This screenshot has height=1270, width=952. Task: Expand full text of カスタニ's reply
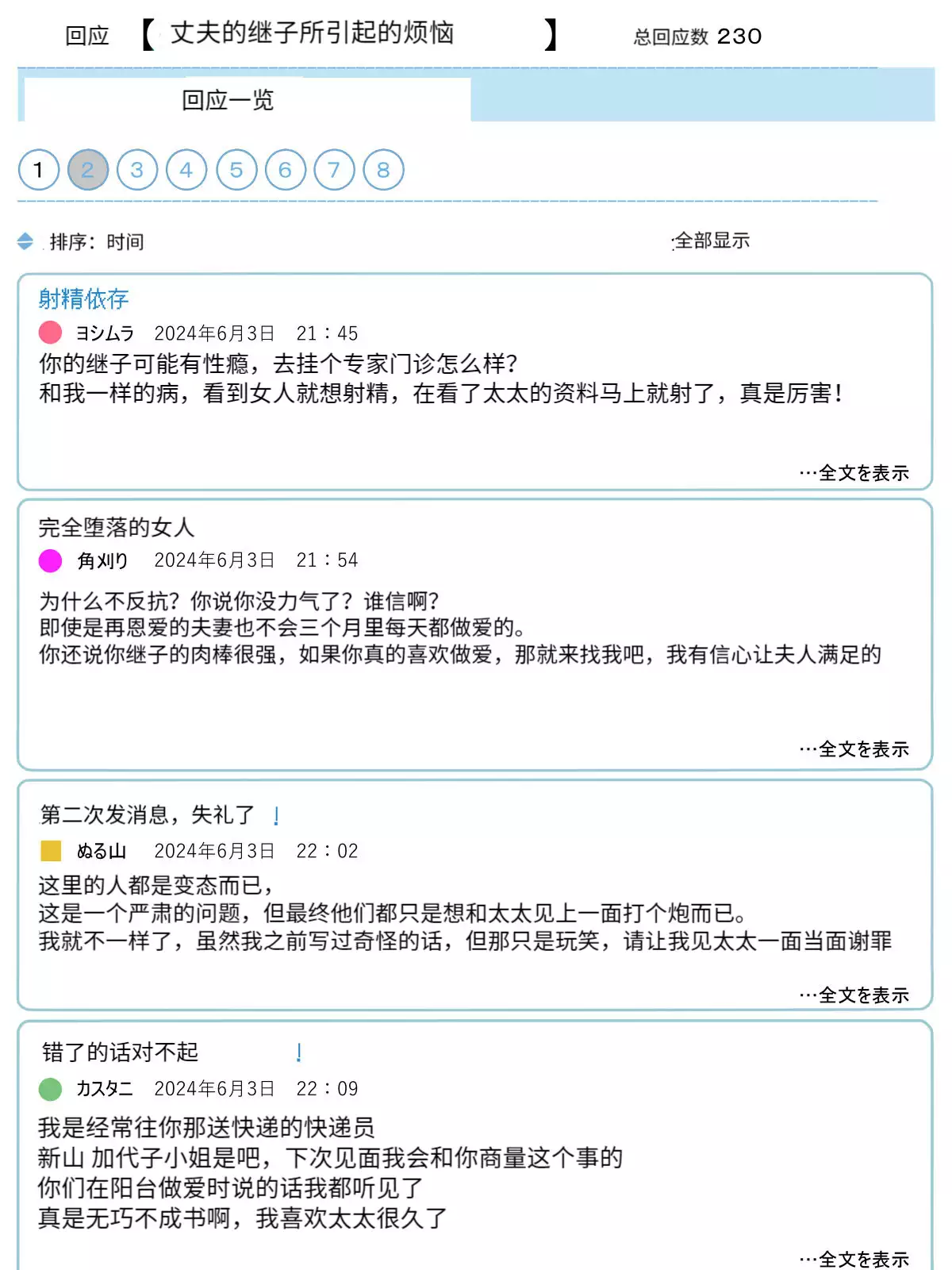[854, 1259]
